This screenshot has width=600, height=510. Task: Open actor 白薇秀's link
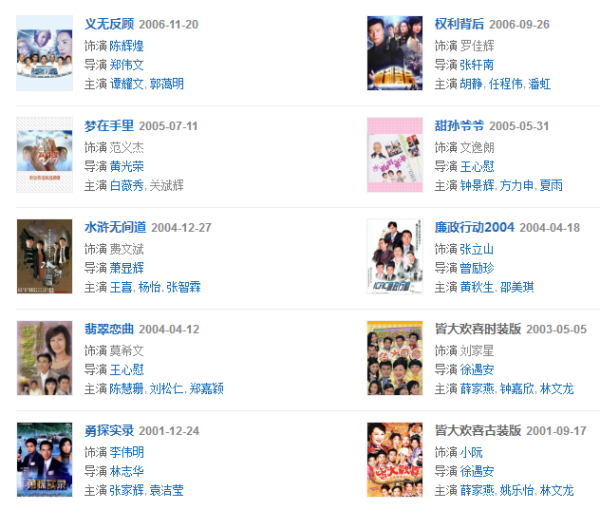[126, 185]
